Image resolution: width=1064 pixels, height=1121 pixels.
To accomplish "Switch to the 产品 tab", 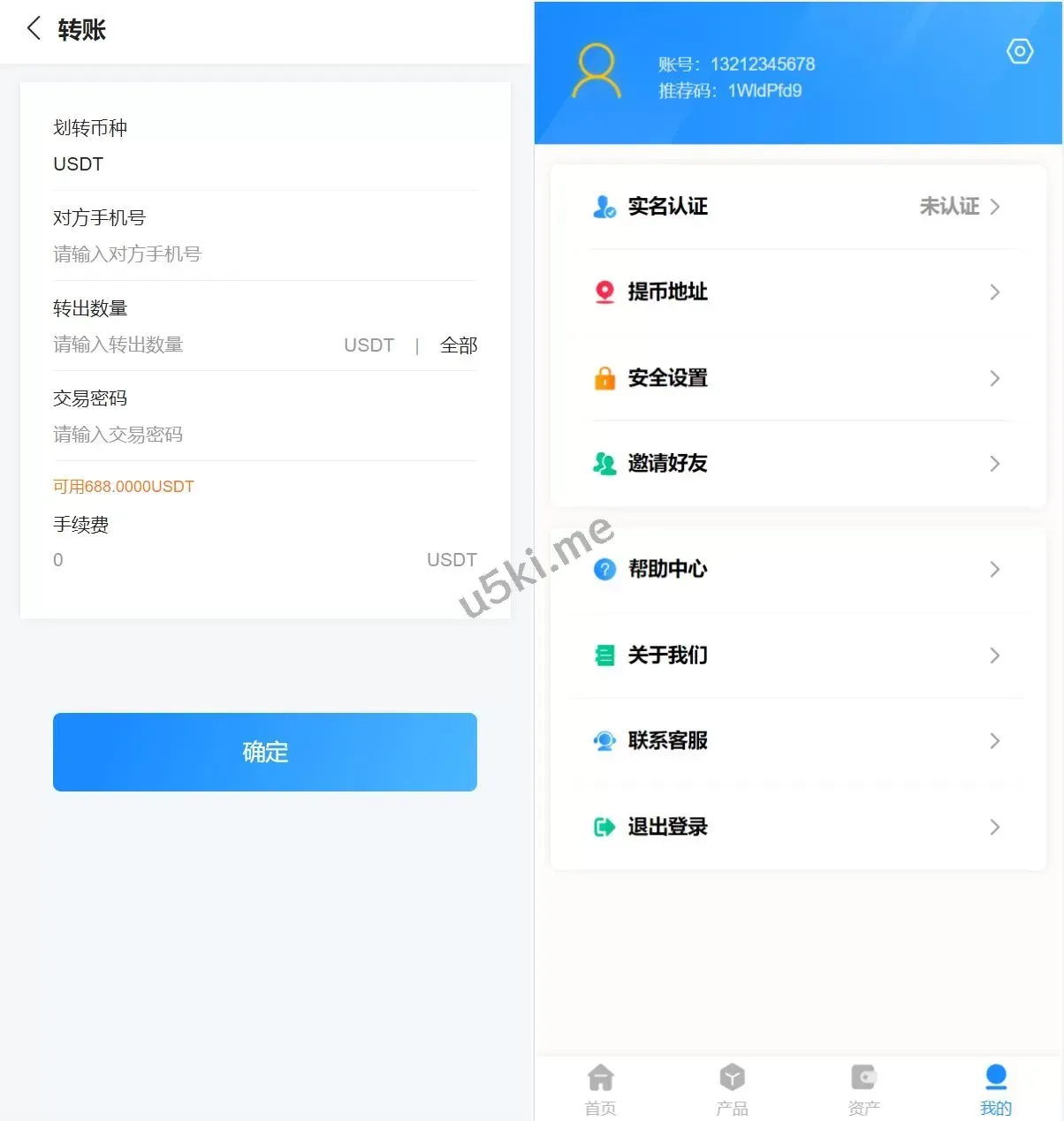I will point(732,1088).
